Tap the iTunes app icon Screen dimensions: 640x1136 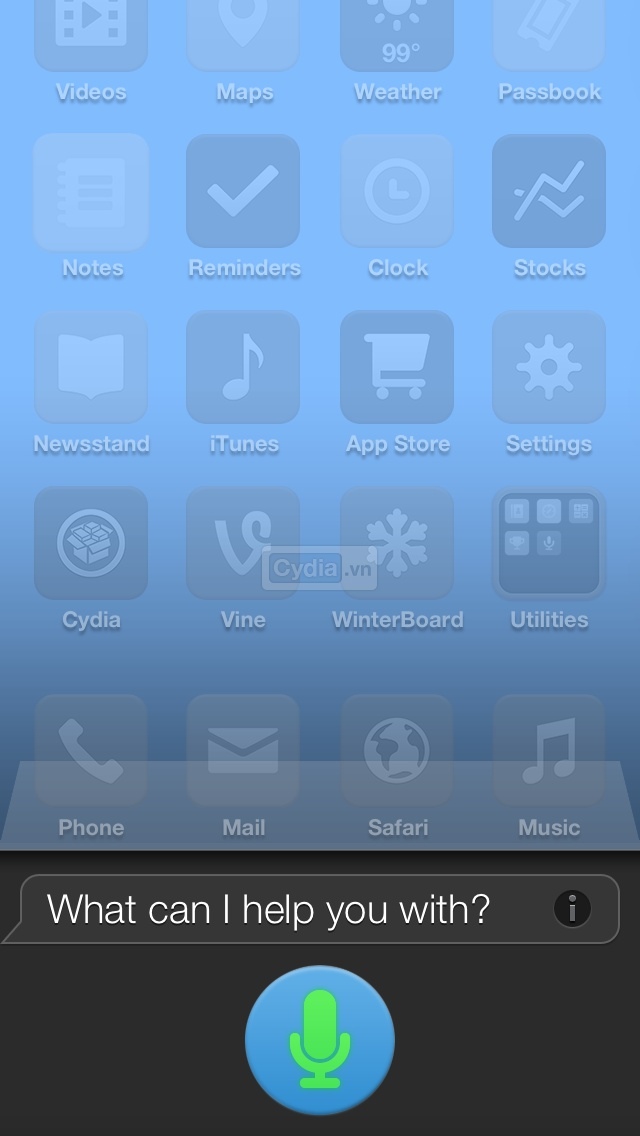coord(243,367)
